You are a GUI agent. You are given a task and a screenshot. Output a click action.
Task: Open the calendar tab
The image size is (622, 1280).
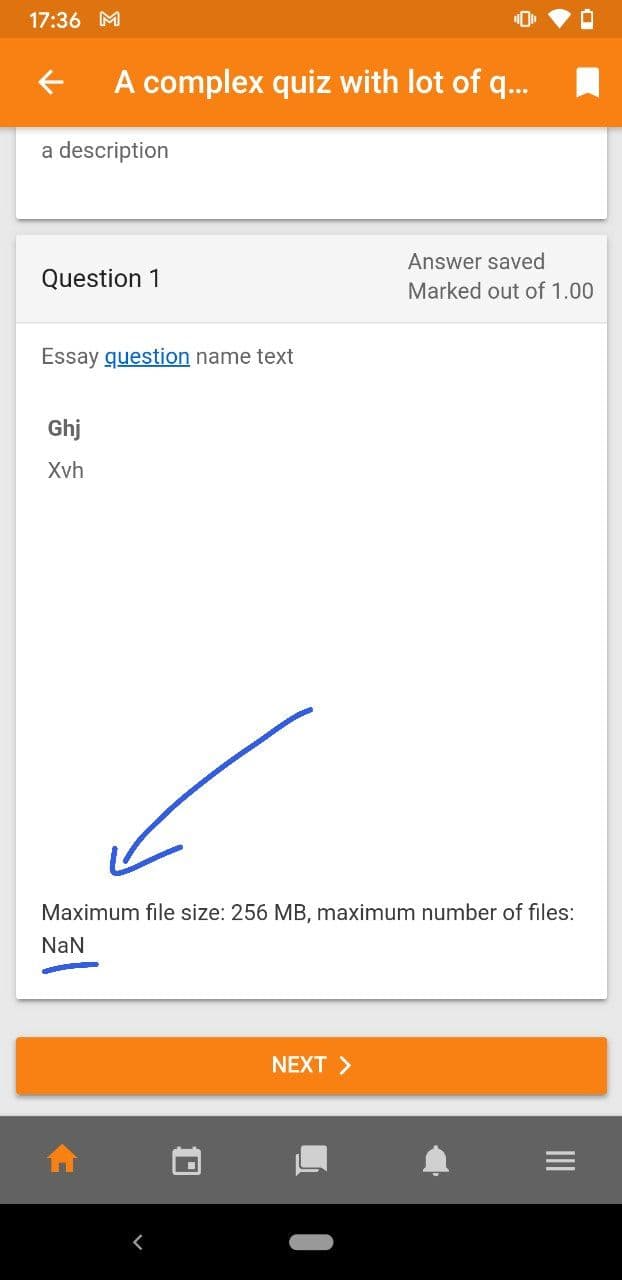tap(186, 1160)
